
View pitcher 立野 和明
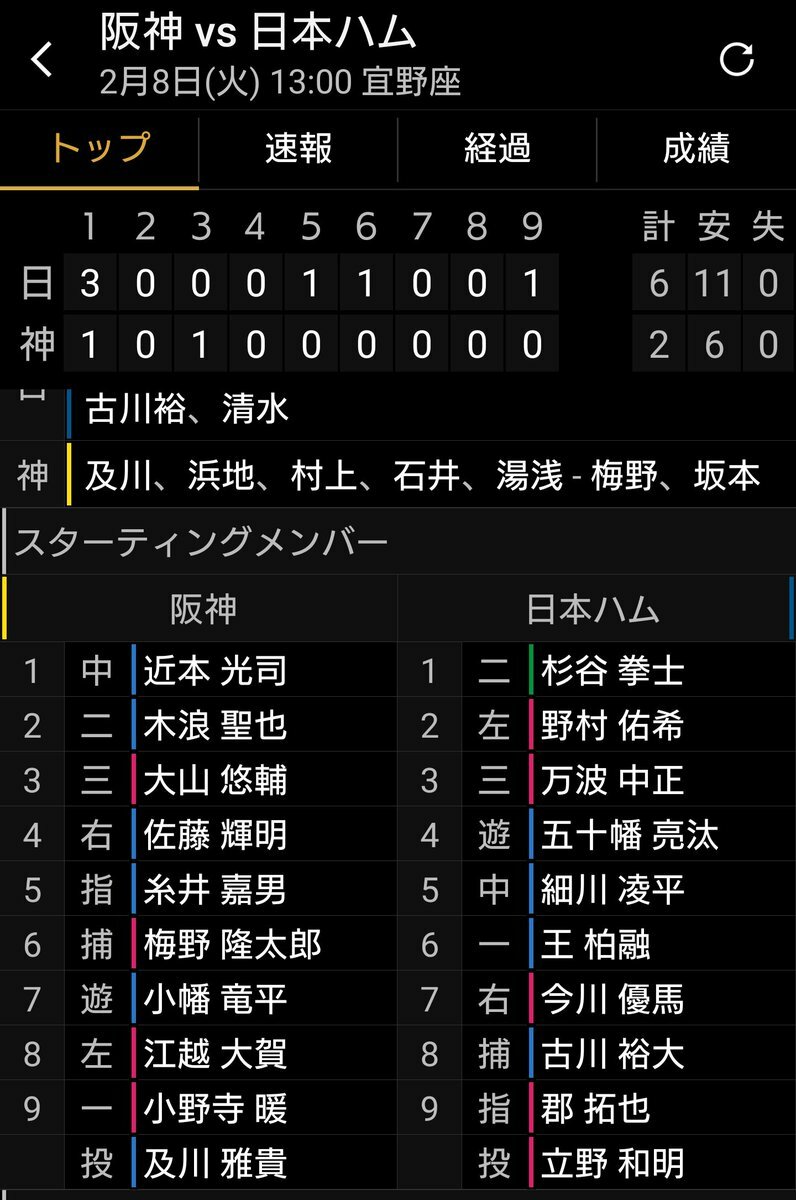[612, 1163]
